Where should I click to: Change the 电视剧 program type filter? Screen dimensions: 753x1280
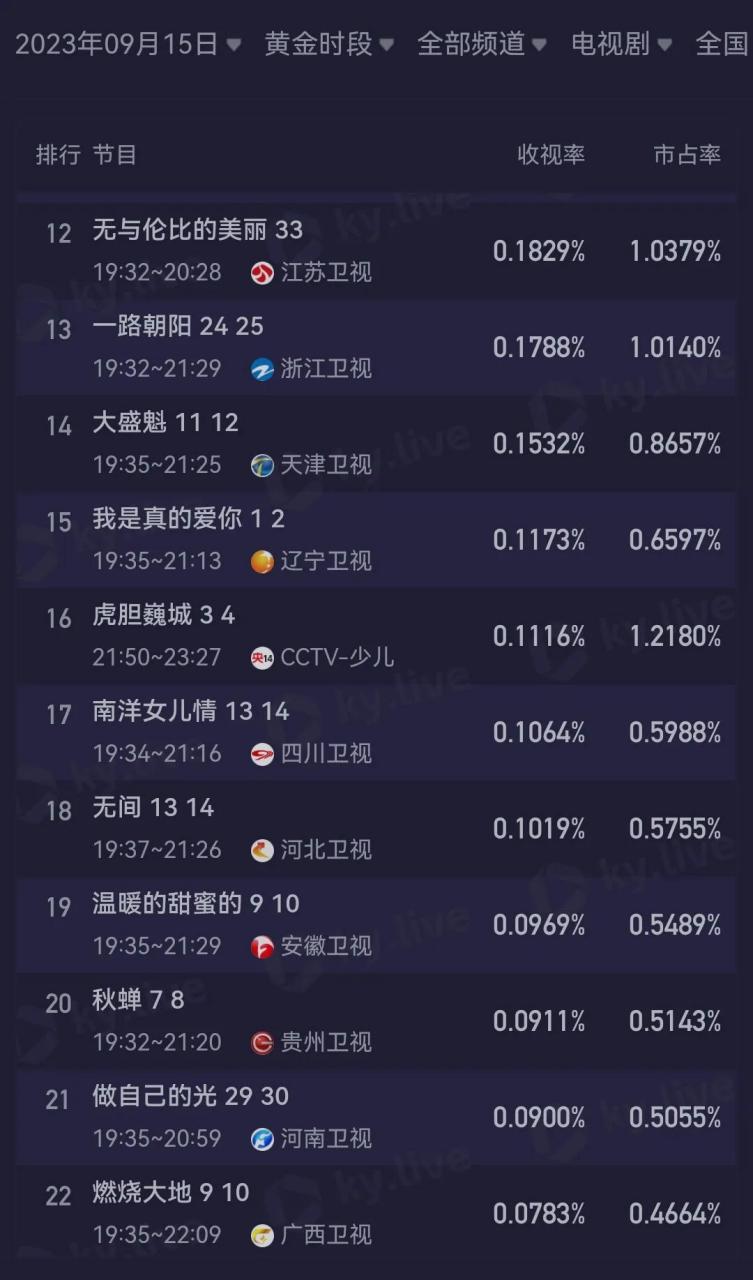620,44
